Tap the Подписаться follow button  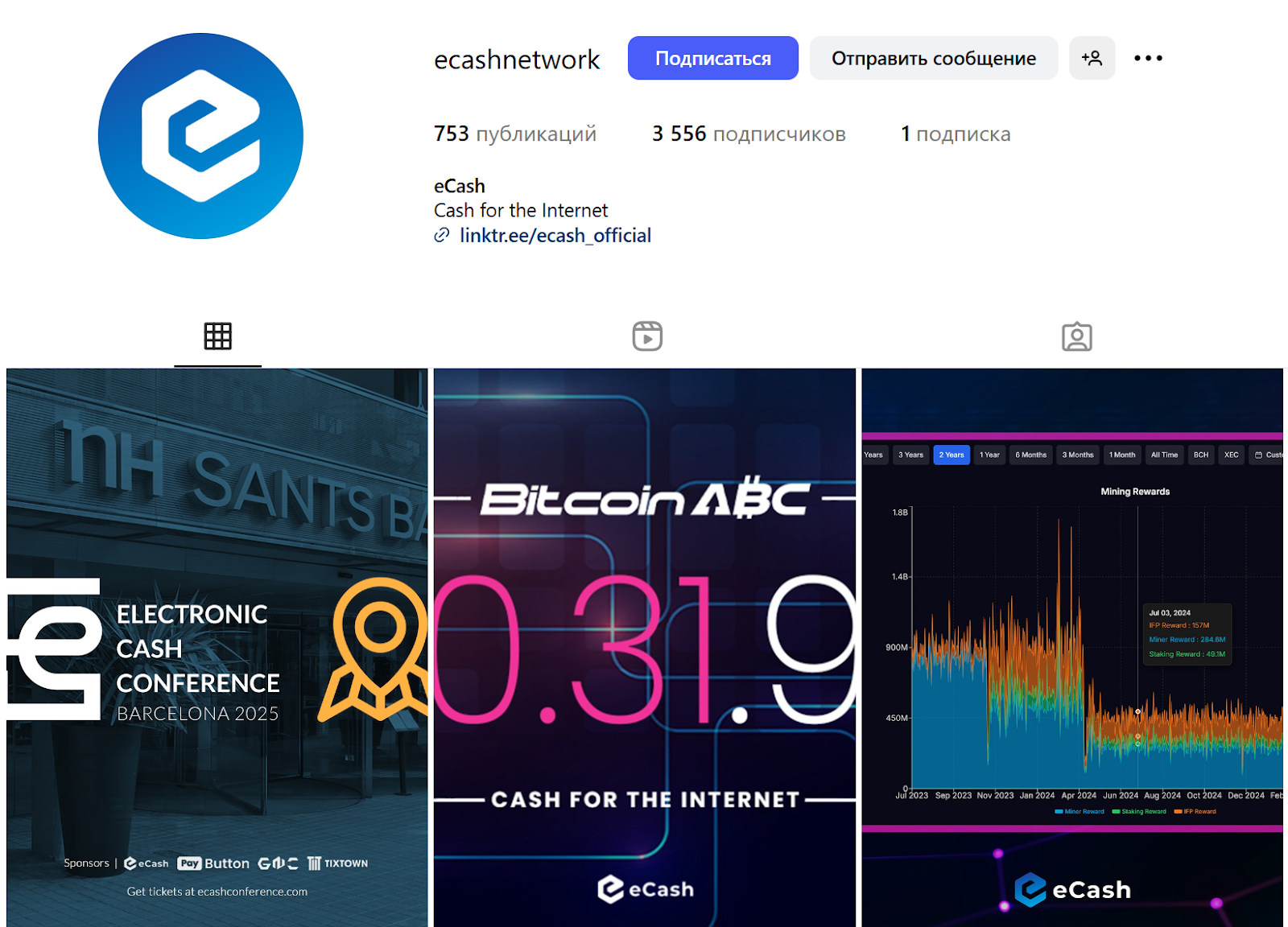712,58
